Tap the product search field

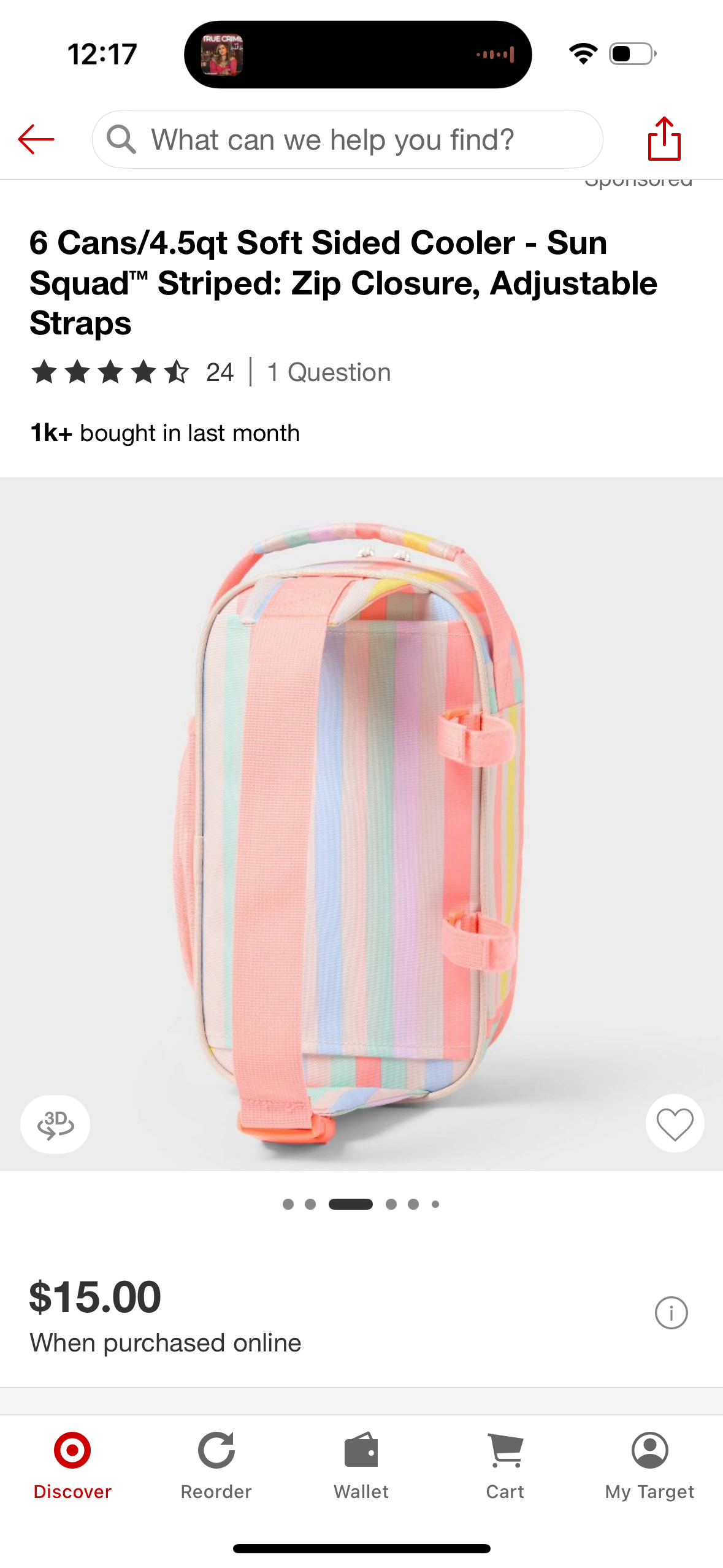(x=347, y=139)
